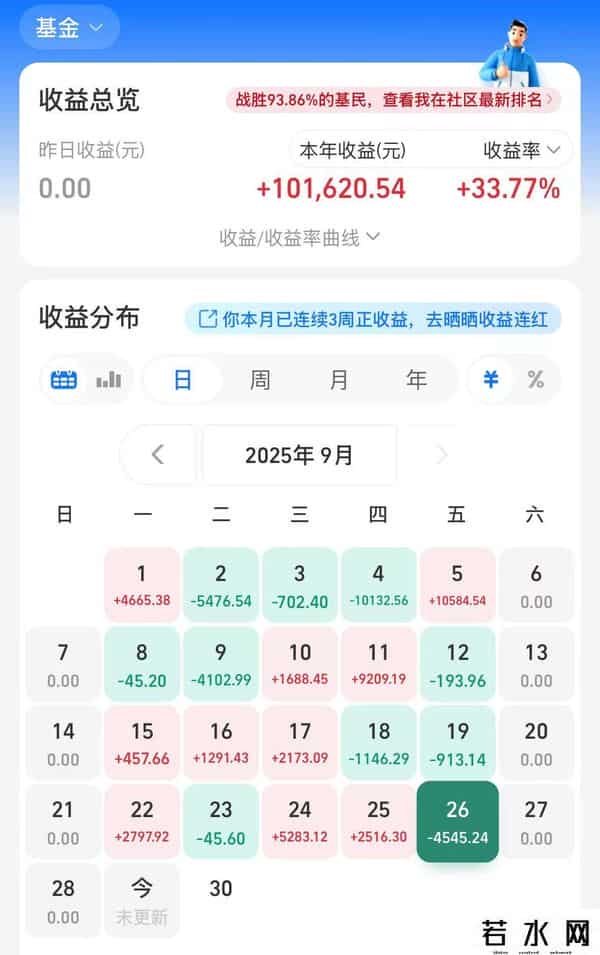Switch to the 月 monthly tab
This screenshot has height=955, width=600.
point(339,380)
